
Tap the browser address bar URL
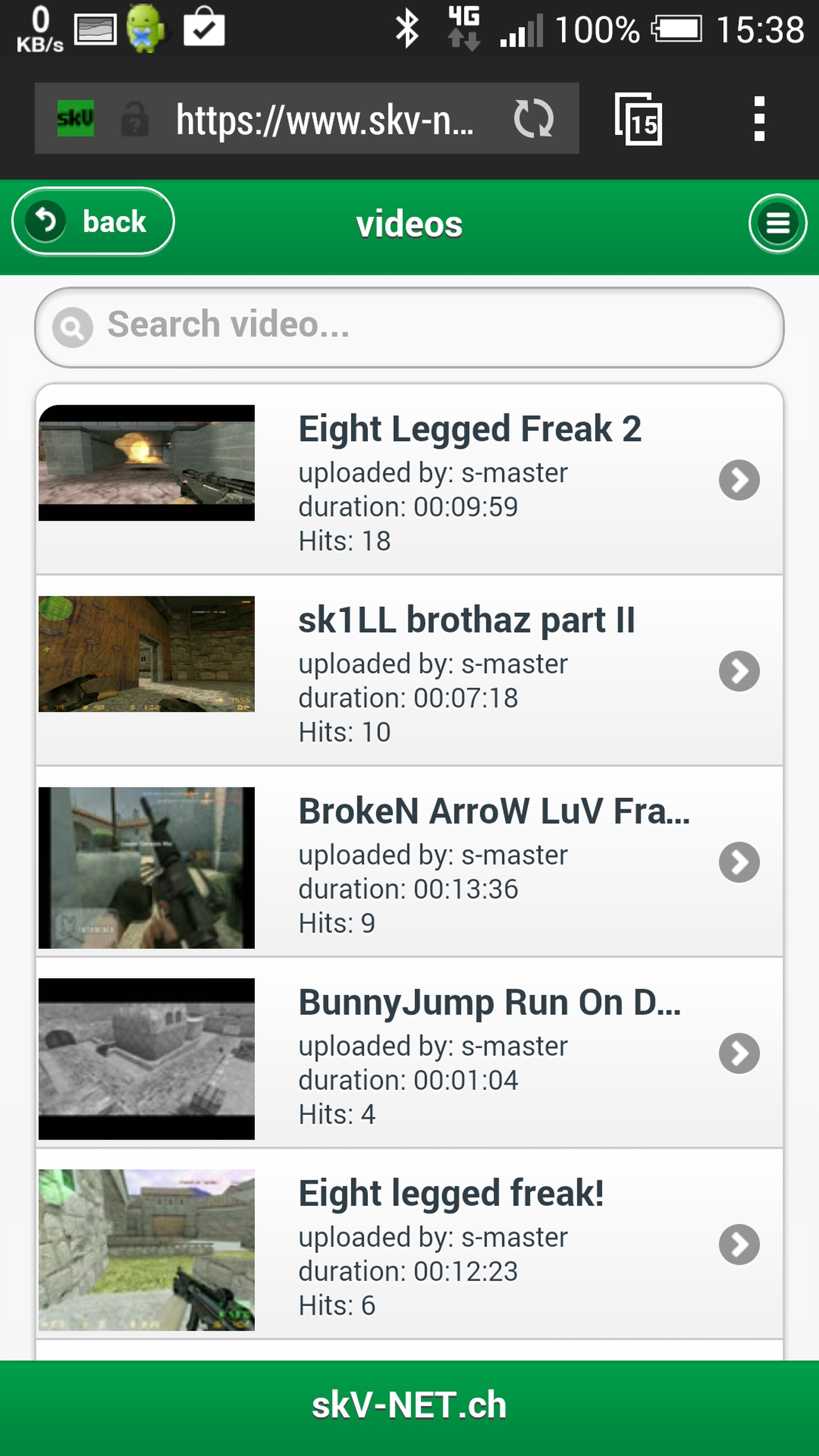point(324,119)
